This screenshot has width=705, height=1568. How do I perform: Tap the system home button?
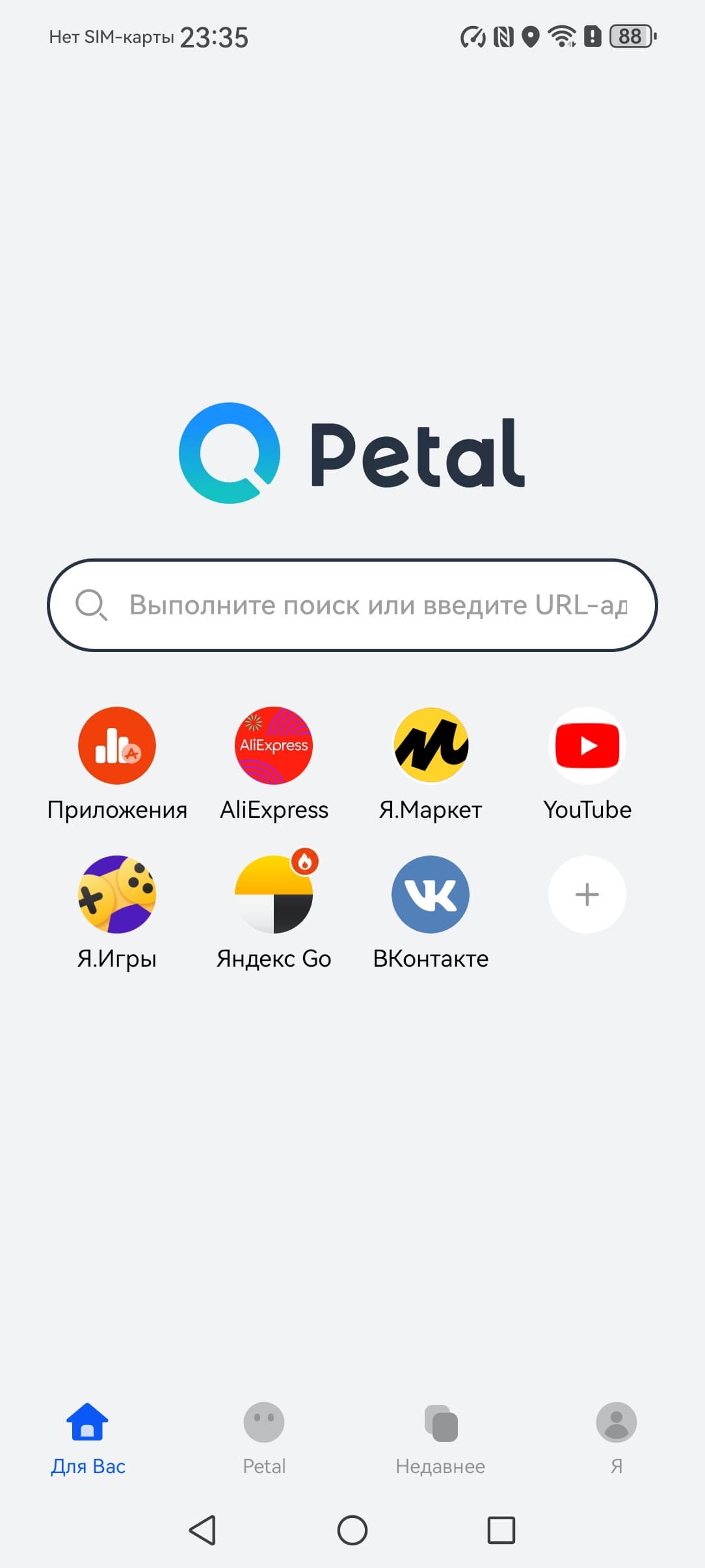click(352, 1530)
